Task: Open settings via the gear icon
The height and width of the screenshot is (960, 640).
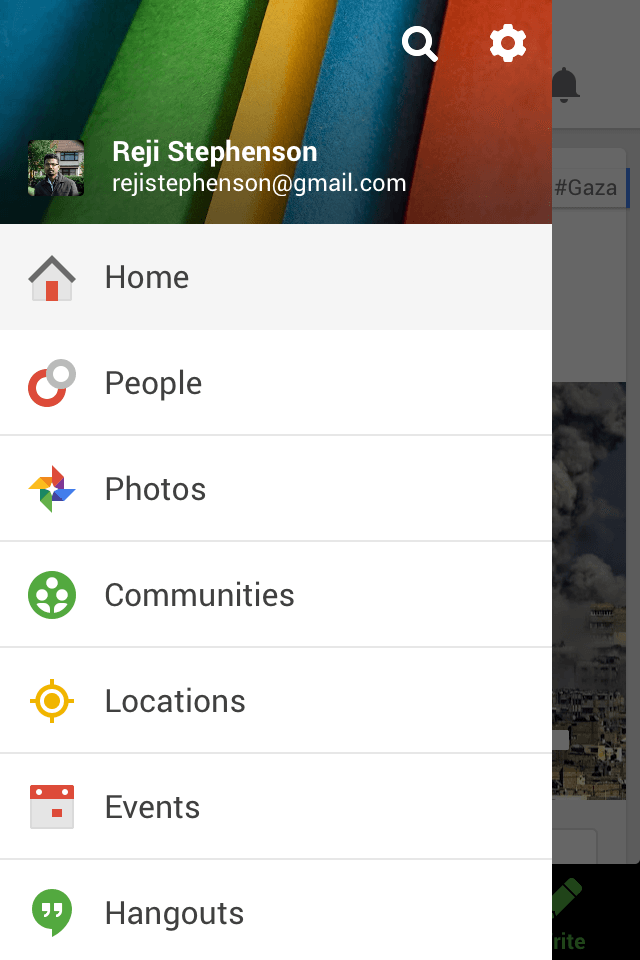Action: (x=507, y=44)
